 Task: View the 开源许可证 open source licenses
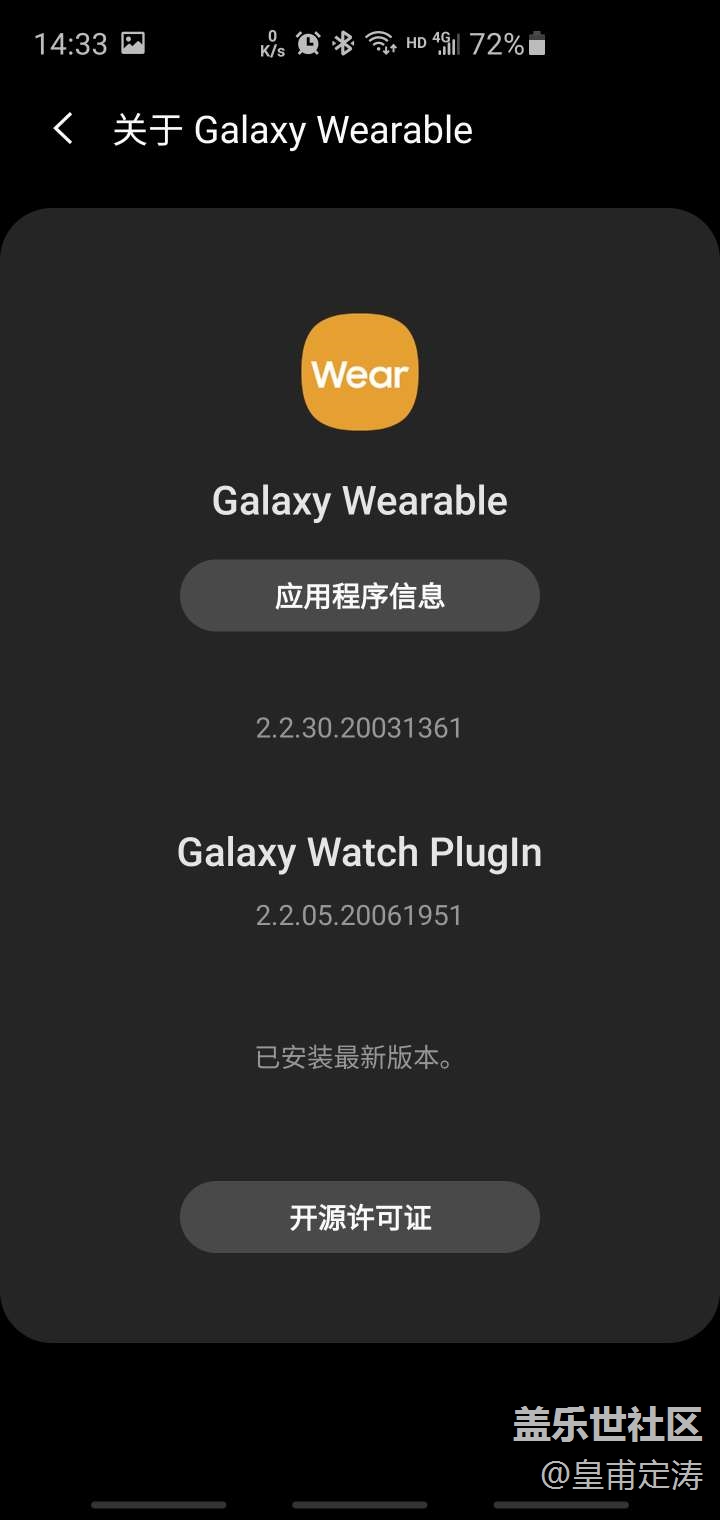coord(360,1217)
